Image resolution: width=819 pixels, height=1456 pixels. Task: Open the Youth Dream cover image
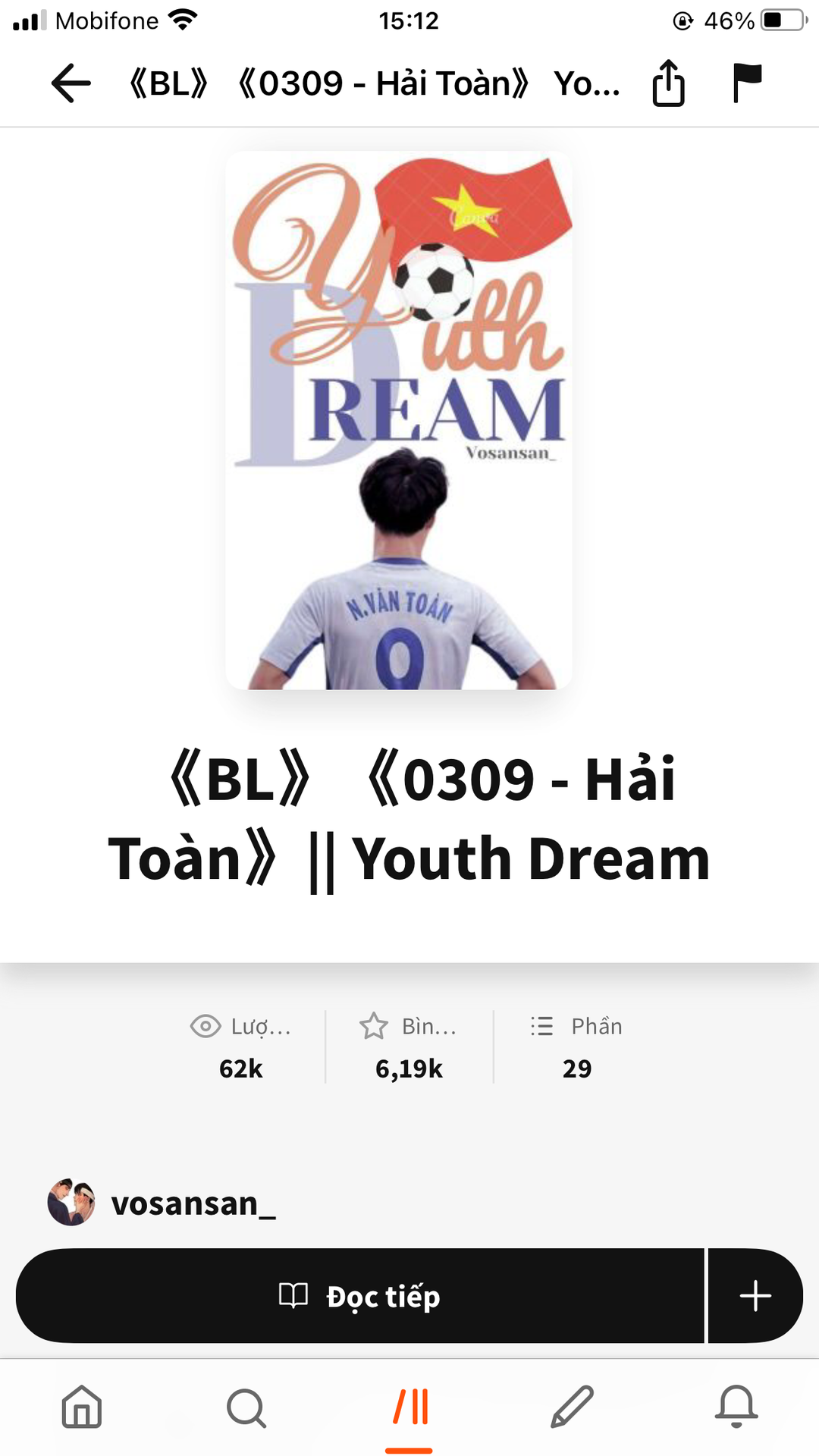[399, 420]
